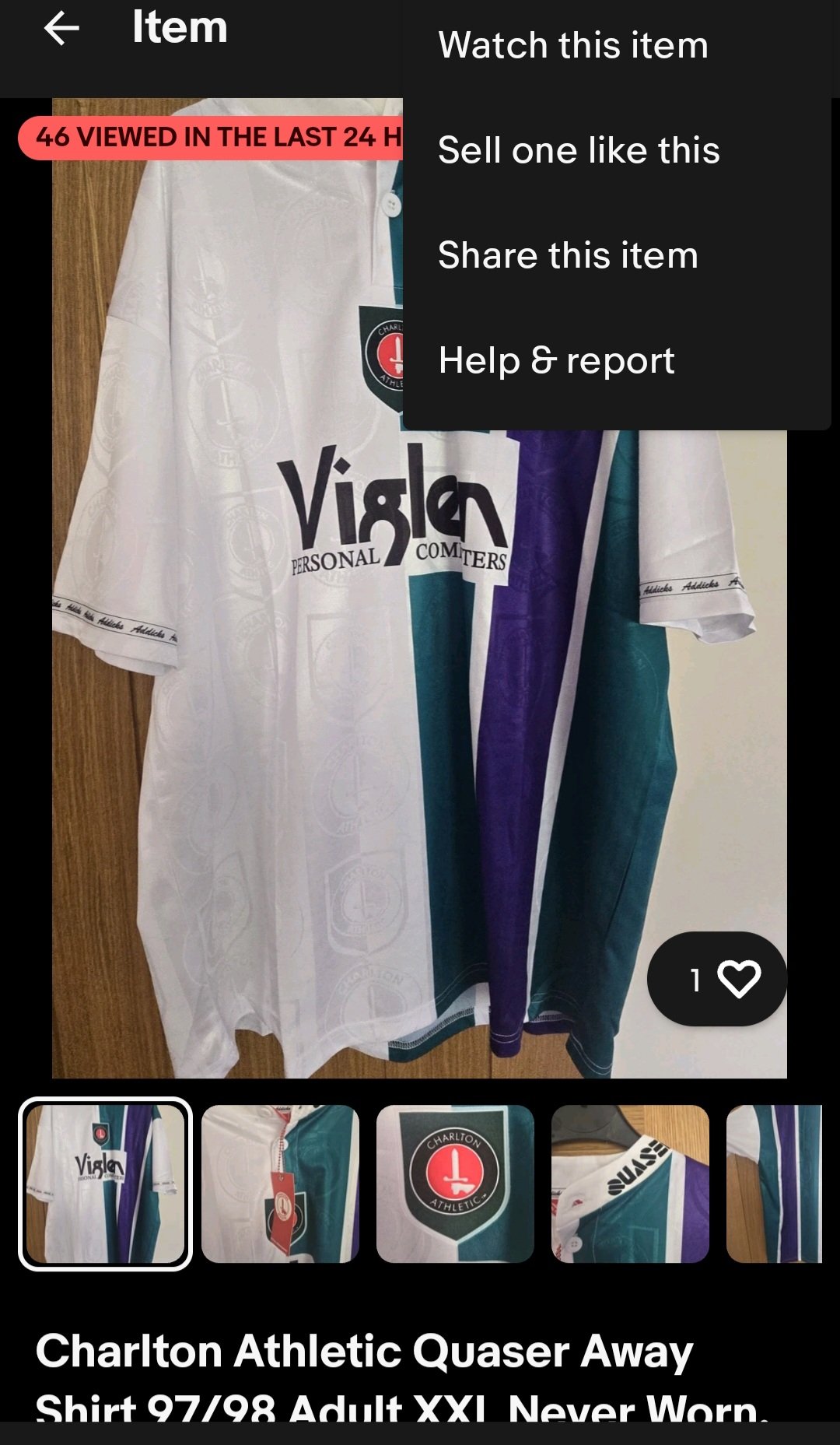Open the thumbnail with red tag
The height and width of the screenshot is (1445, 840).
click(x=280, y=1184)
